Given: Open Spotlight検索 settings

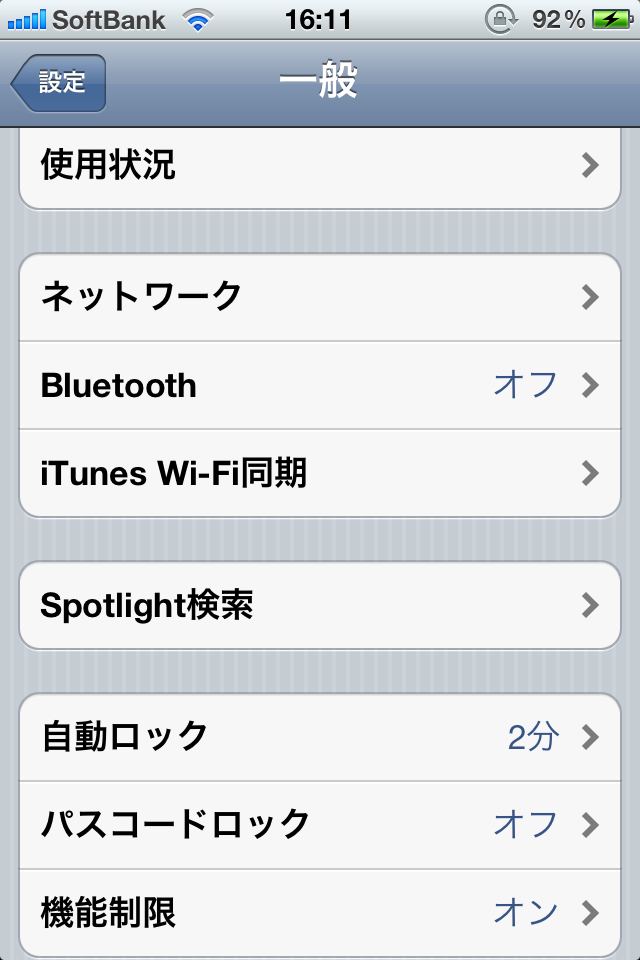Looking at the screenshot, I should (320, 605).
